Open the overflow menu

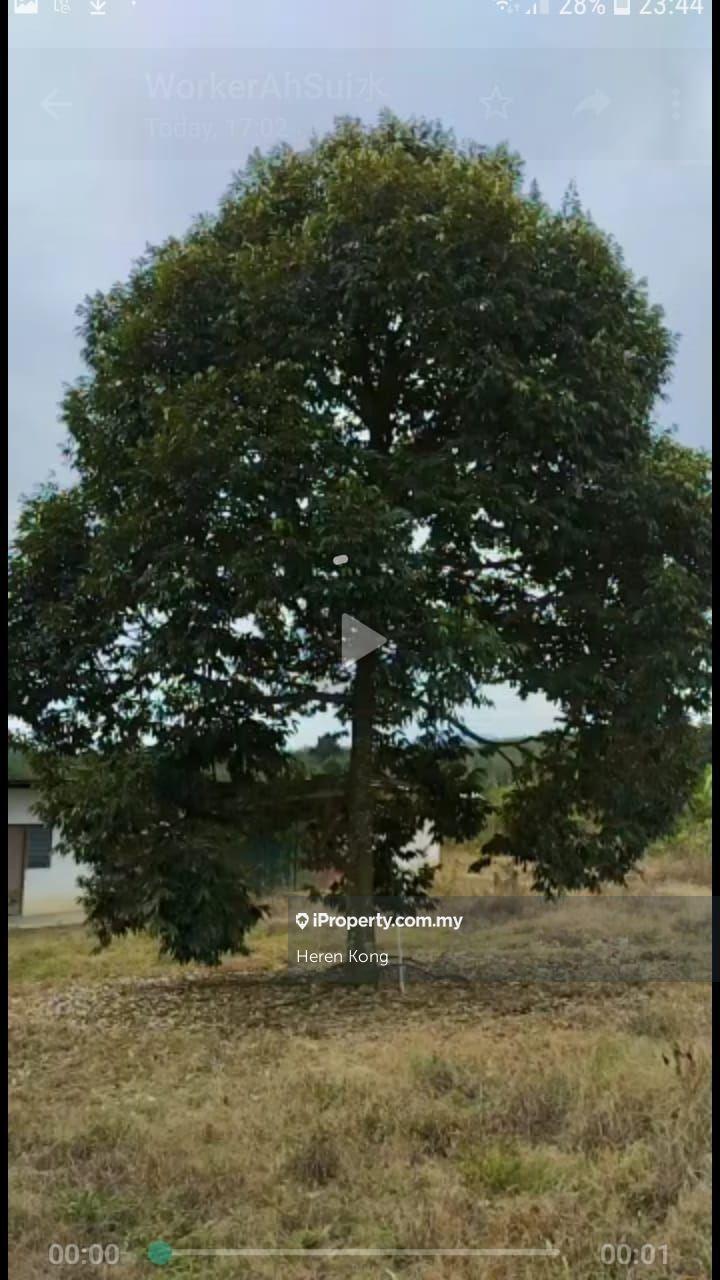click(x=676, y=104)
